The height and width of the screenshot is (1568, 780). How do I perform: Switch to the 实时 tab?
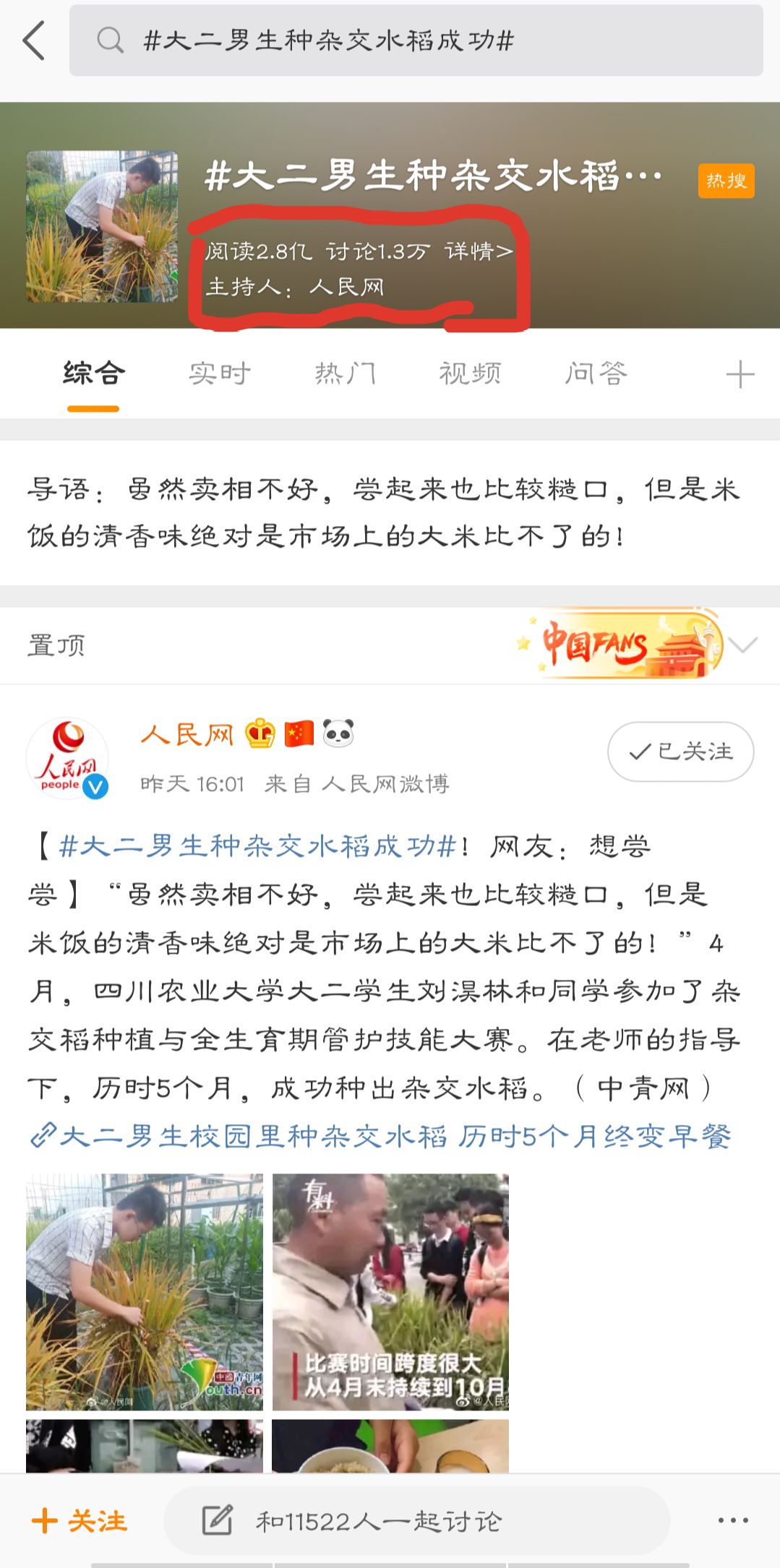220,374
